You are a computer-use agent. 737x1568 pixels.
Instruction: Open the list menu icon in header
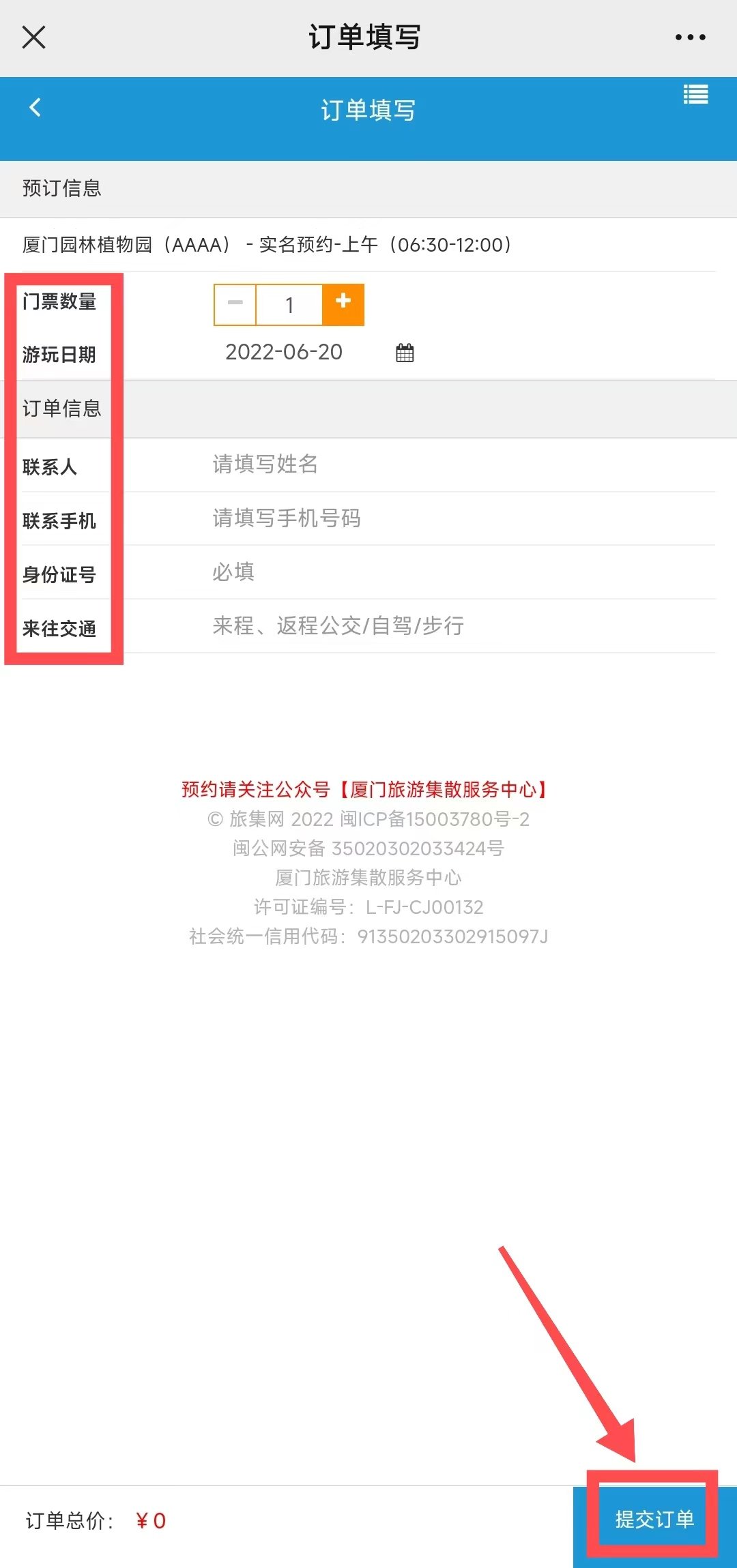[695, 94]
